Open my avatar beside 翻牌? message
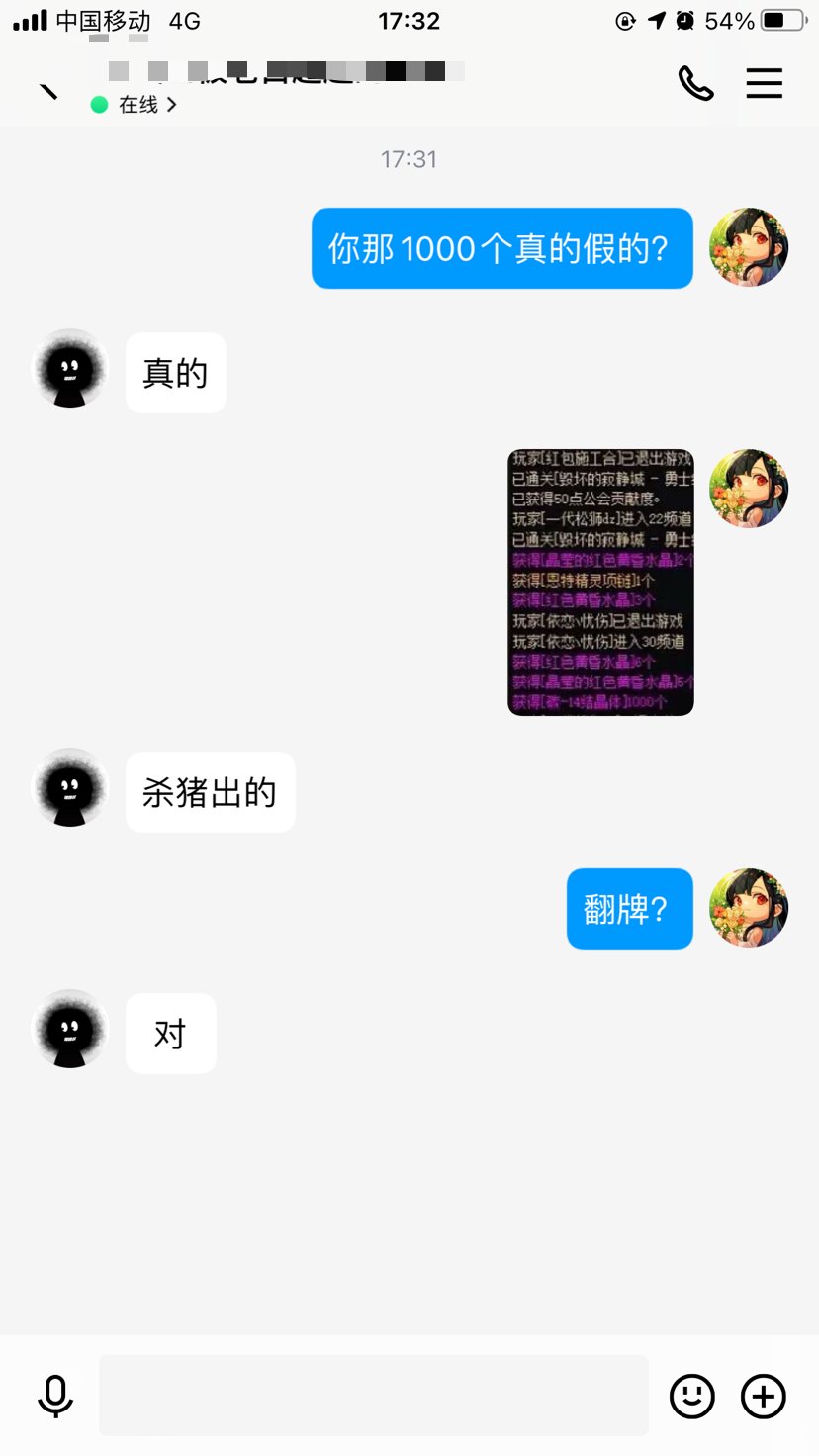819x1456 pixels. (x=749, y=908)
